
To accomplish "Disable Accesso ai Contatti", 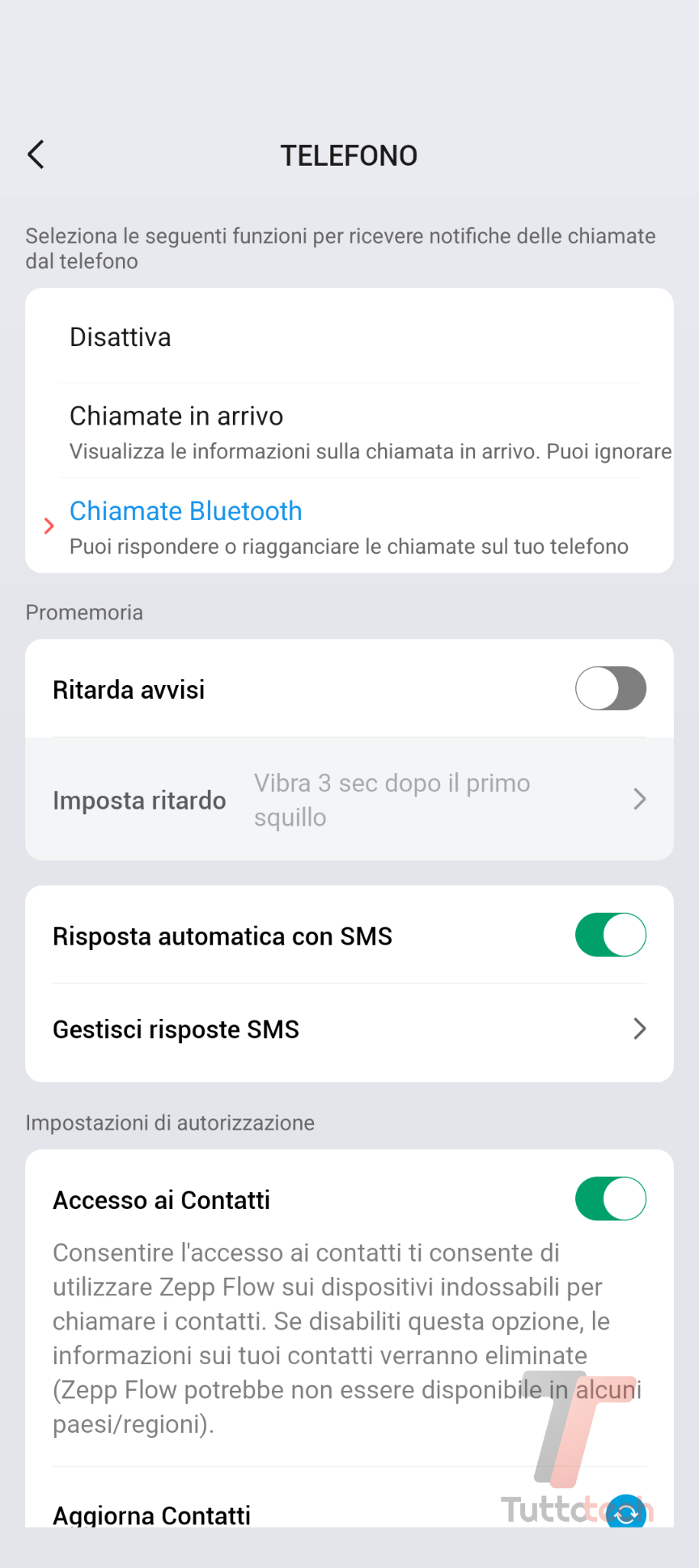I will (610, 1198).
